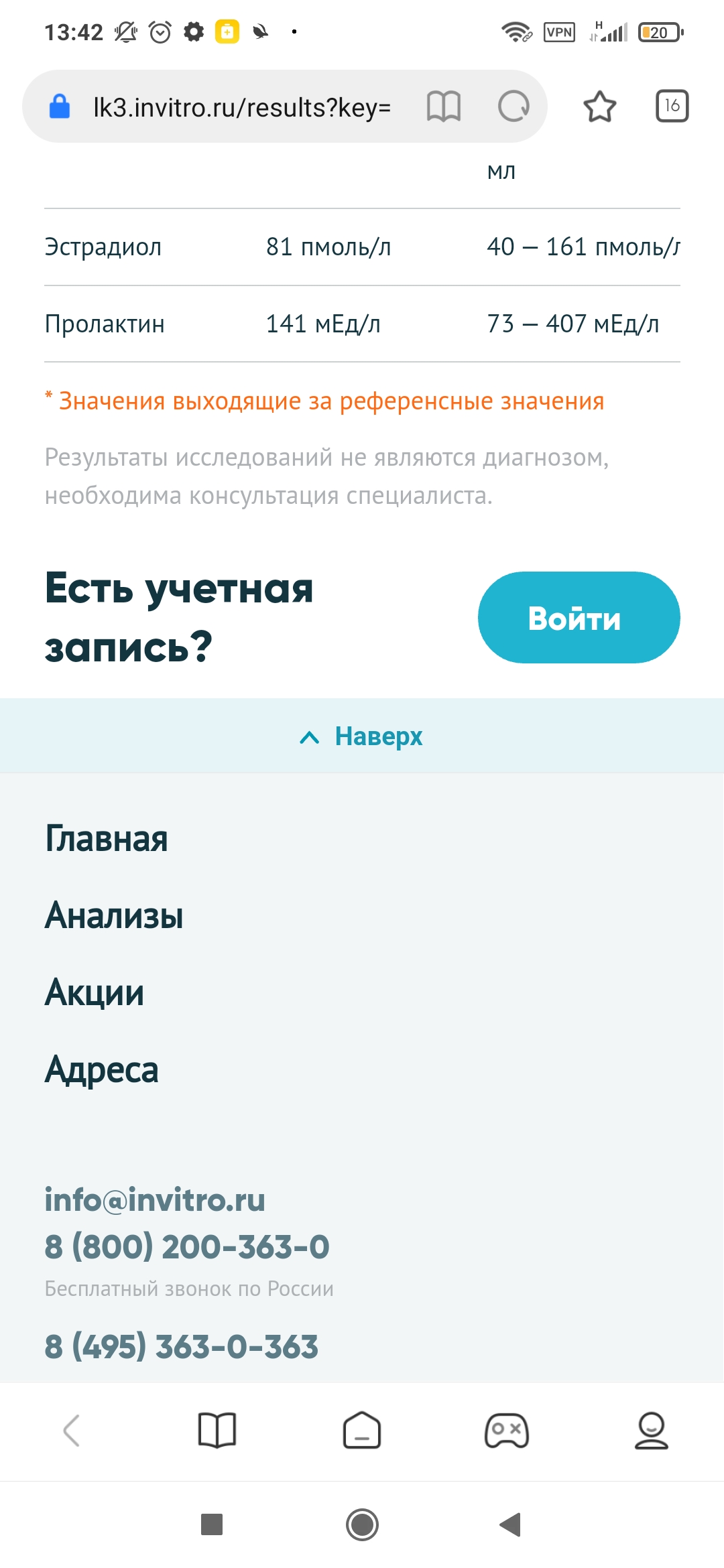
Task: Open bookmarks in the browser bottom bar
Action: tap(217, 1431)
